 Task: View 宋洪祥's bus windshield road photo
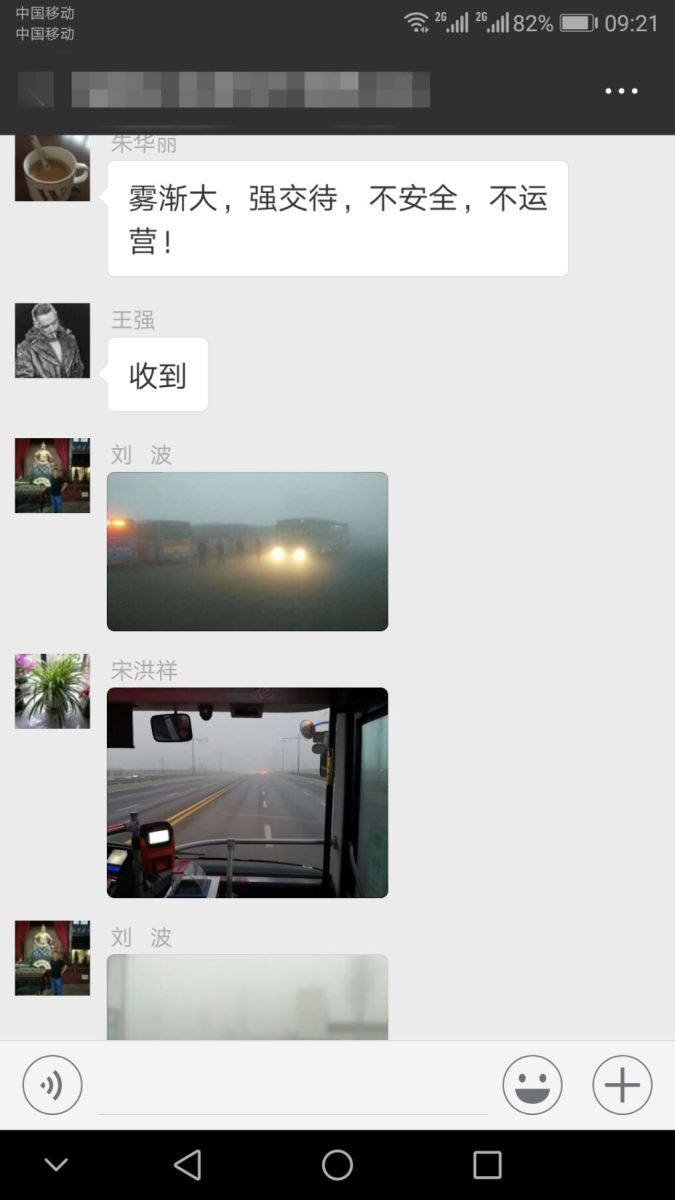coord(247,792)
